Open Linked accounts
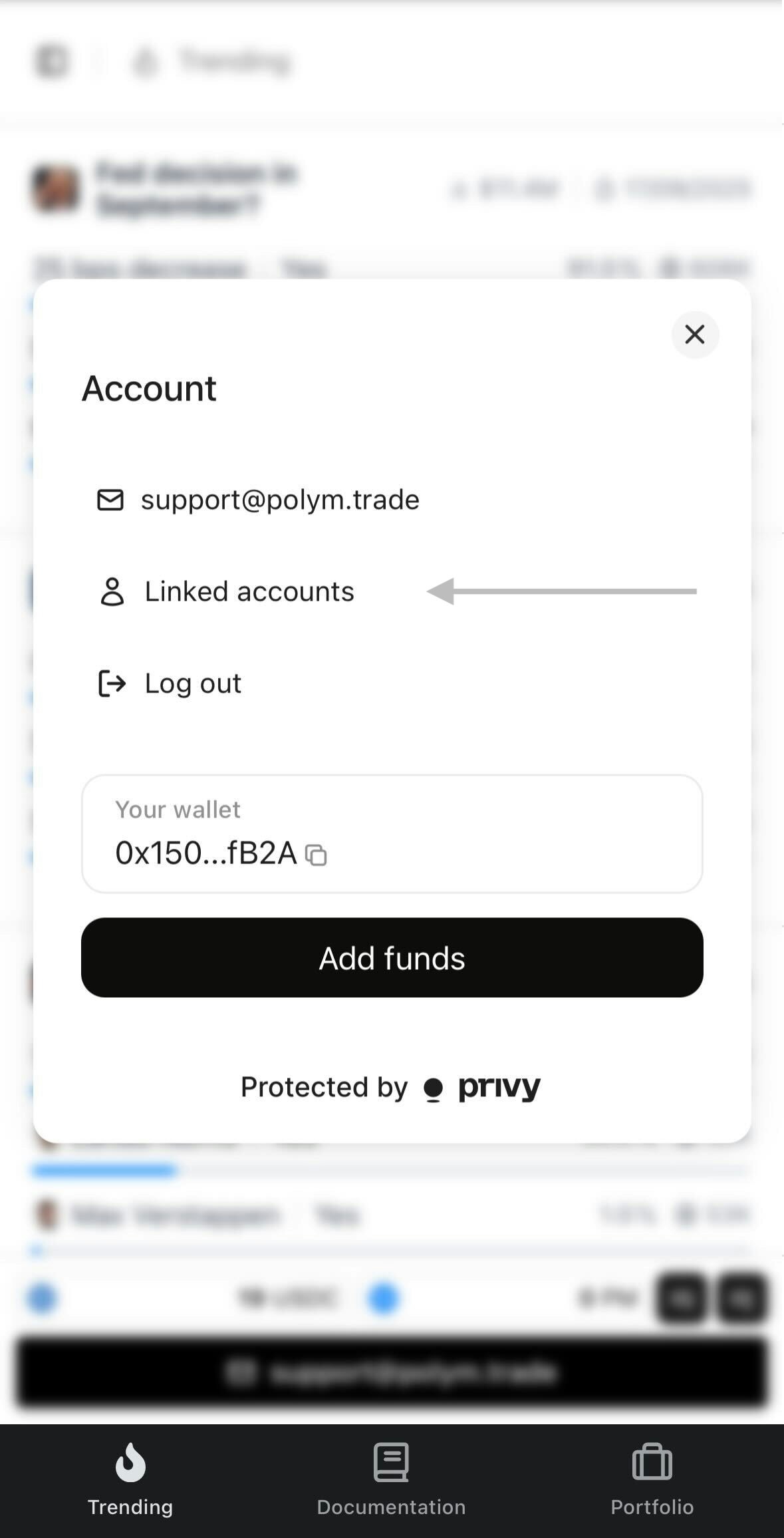 click(x=249, y=591)
